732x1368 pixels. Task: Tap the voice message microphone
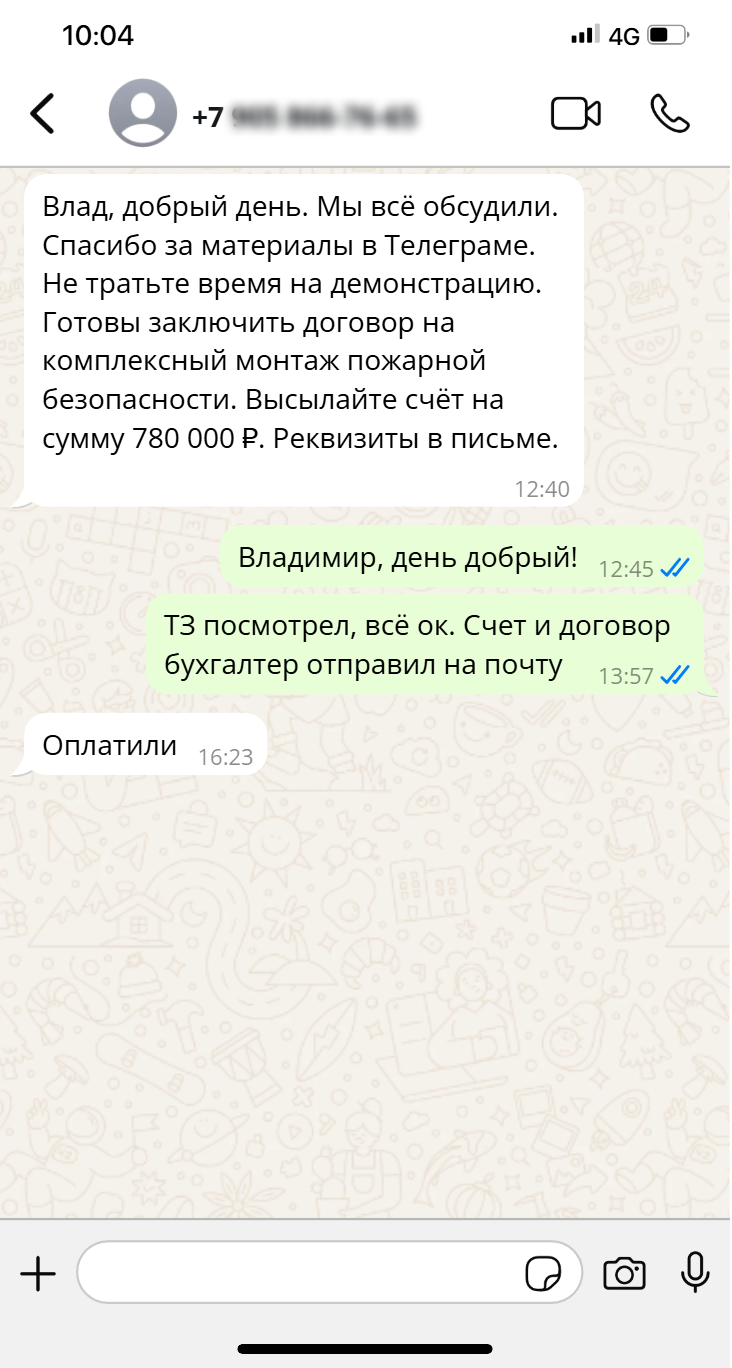click(x=695, y=1273)
